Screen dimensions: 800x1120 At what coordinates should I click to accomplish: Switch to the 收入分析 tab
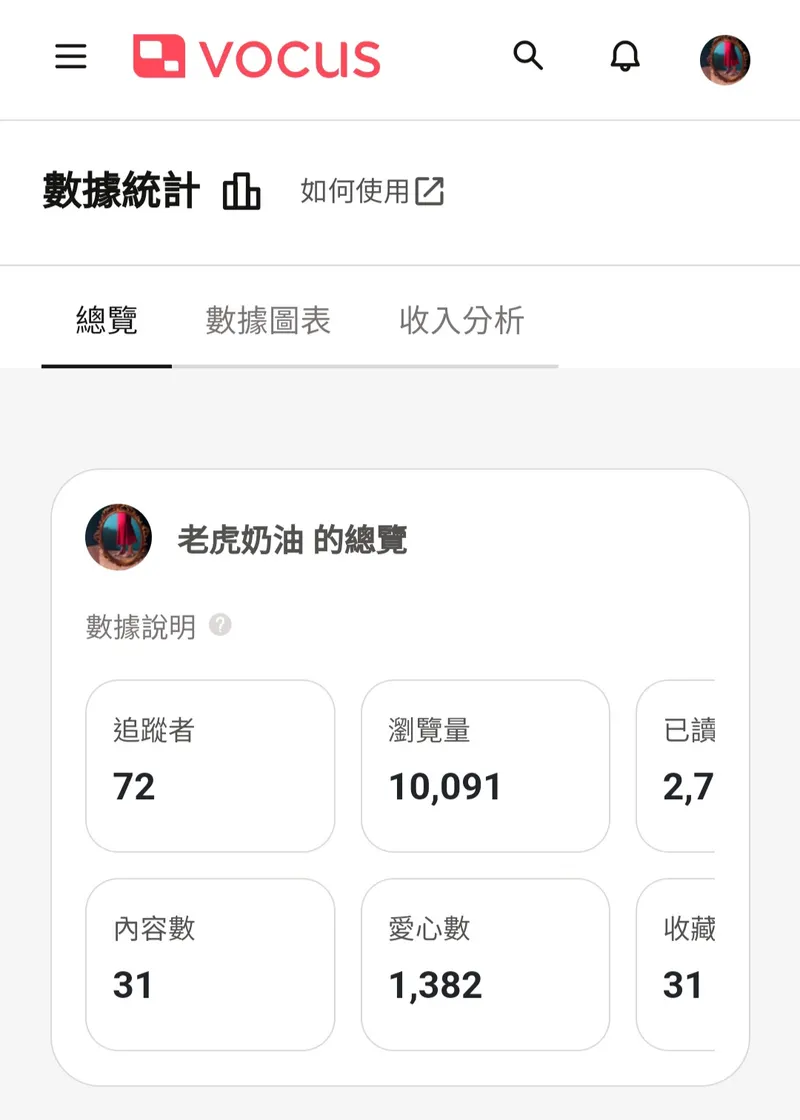(462, 321)
